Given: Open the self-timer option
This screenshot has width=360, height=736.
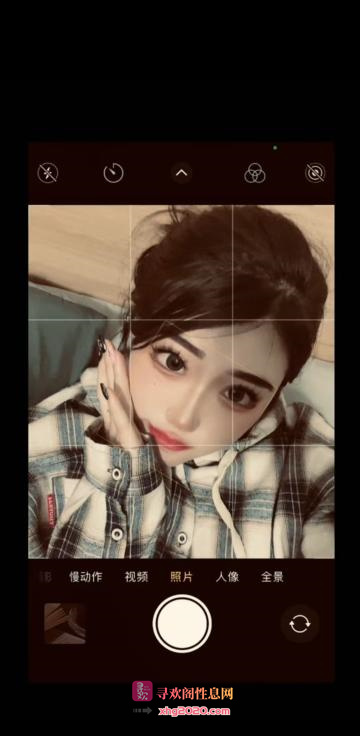Looking at the screenshot, I should [114, 173].
